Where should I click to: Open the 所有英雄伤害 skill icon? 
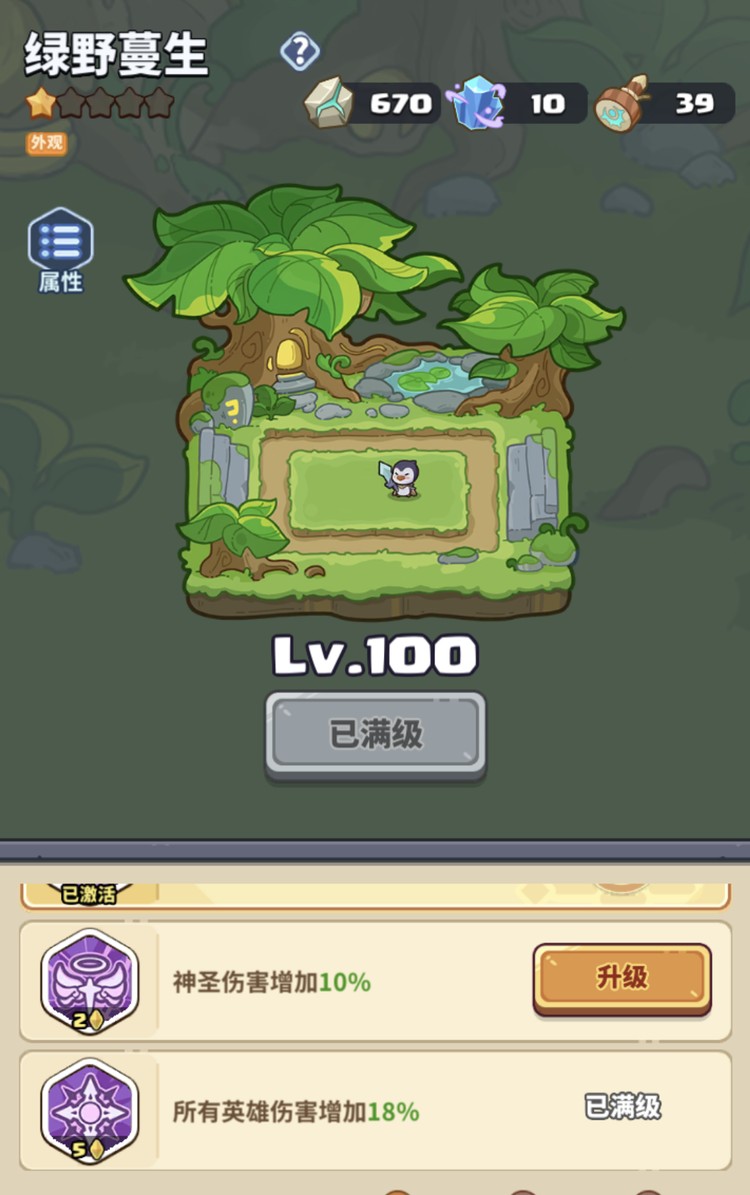[89, 1110]
